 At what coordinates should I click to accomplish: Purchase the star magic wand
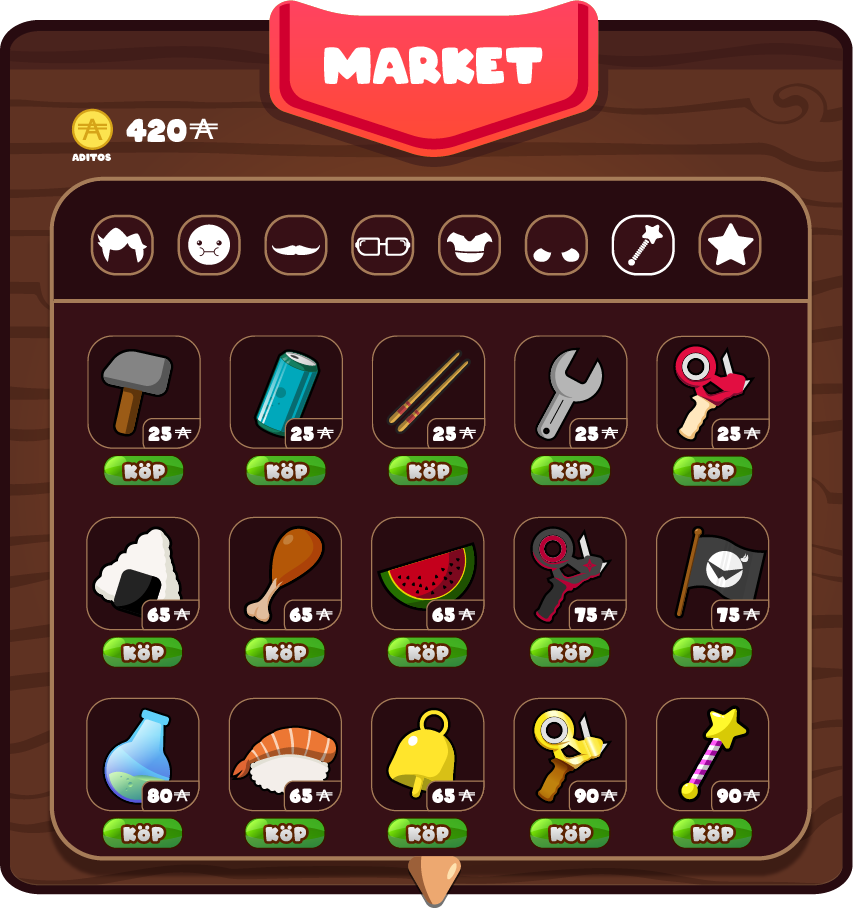pyautogui.click(x=712, y=833)
